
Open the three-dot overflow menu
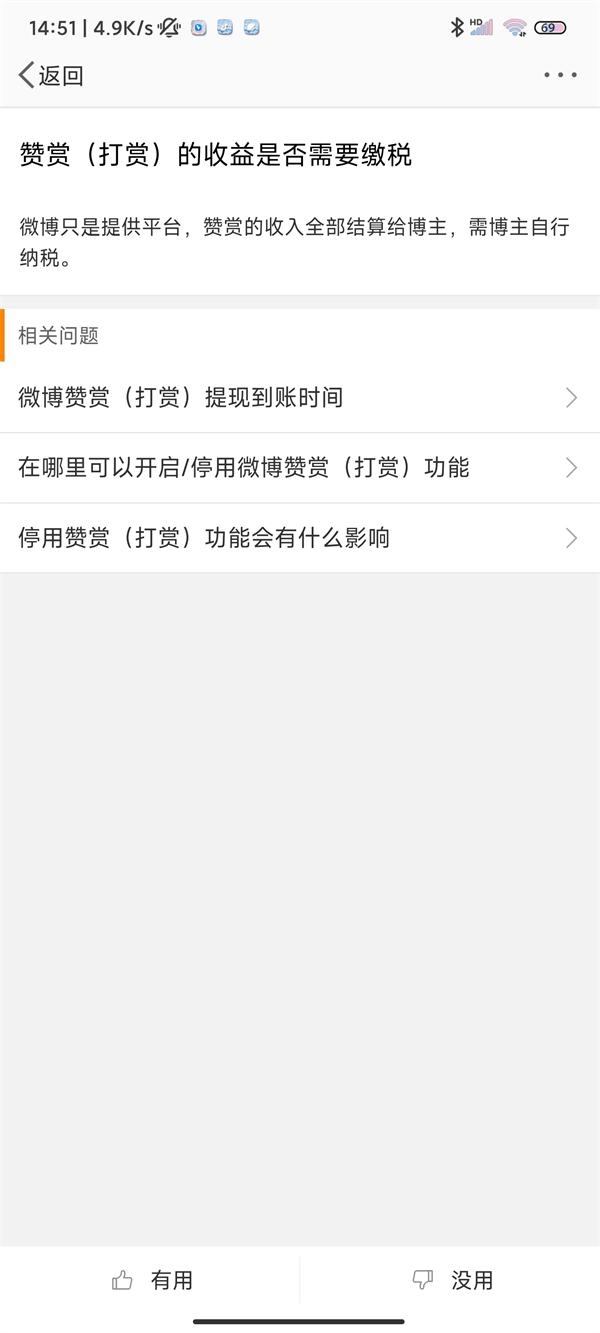point(560,75)
